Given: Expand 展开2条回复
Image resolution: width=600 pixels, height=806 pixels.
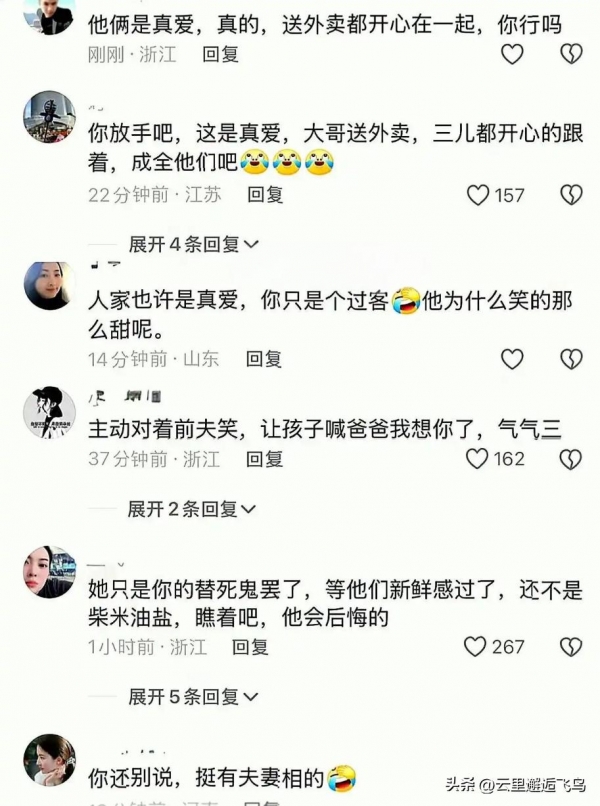Looking at the screenshot, I should pos(193,509).
